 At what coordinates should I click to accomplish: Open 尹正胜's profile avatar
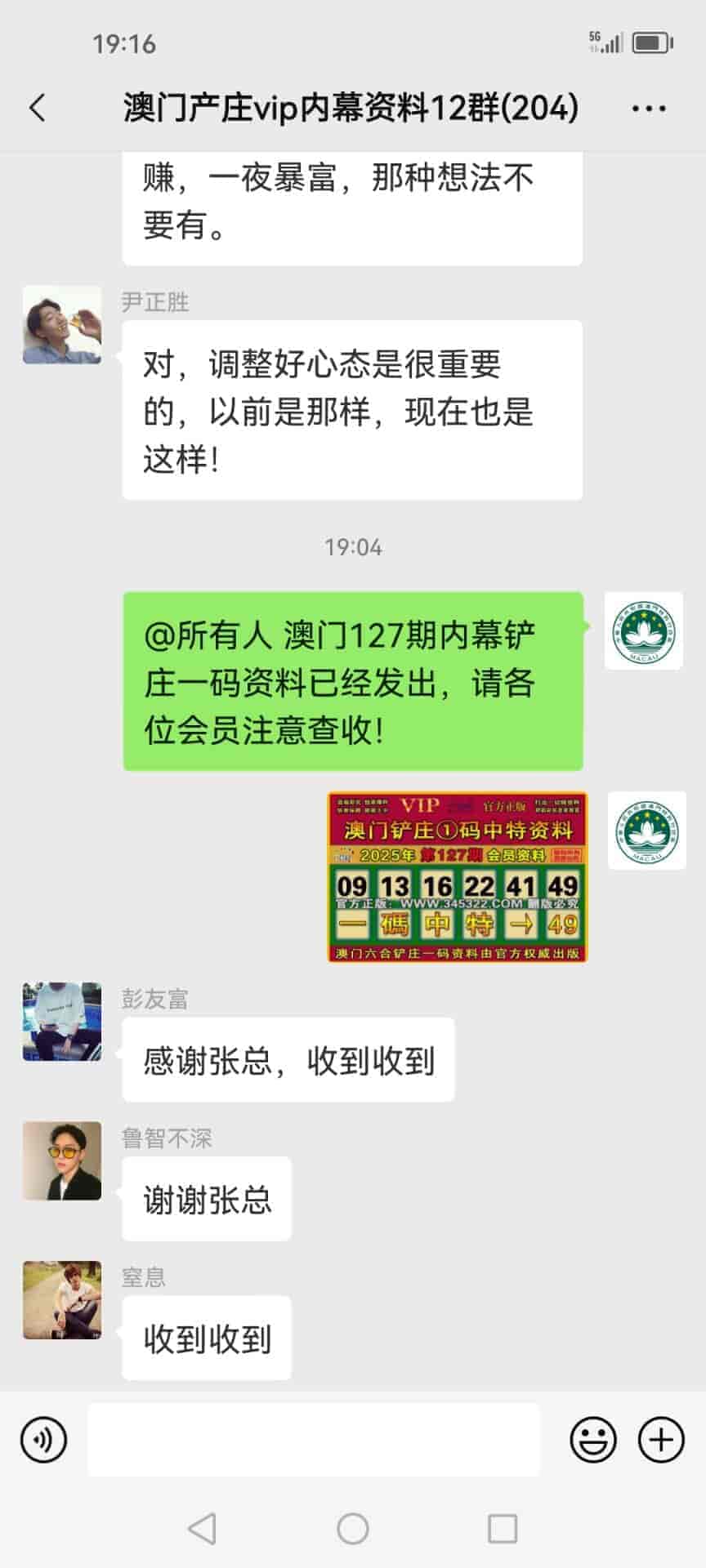pos(62,324)
